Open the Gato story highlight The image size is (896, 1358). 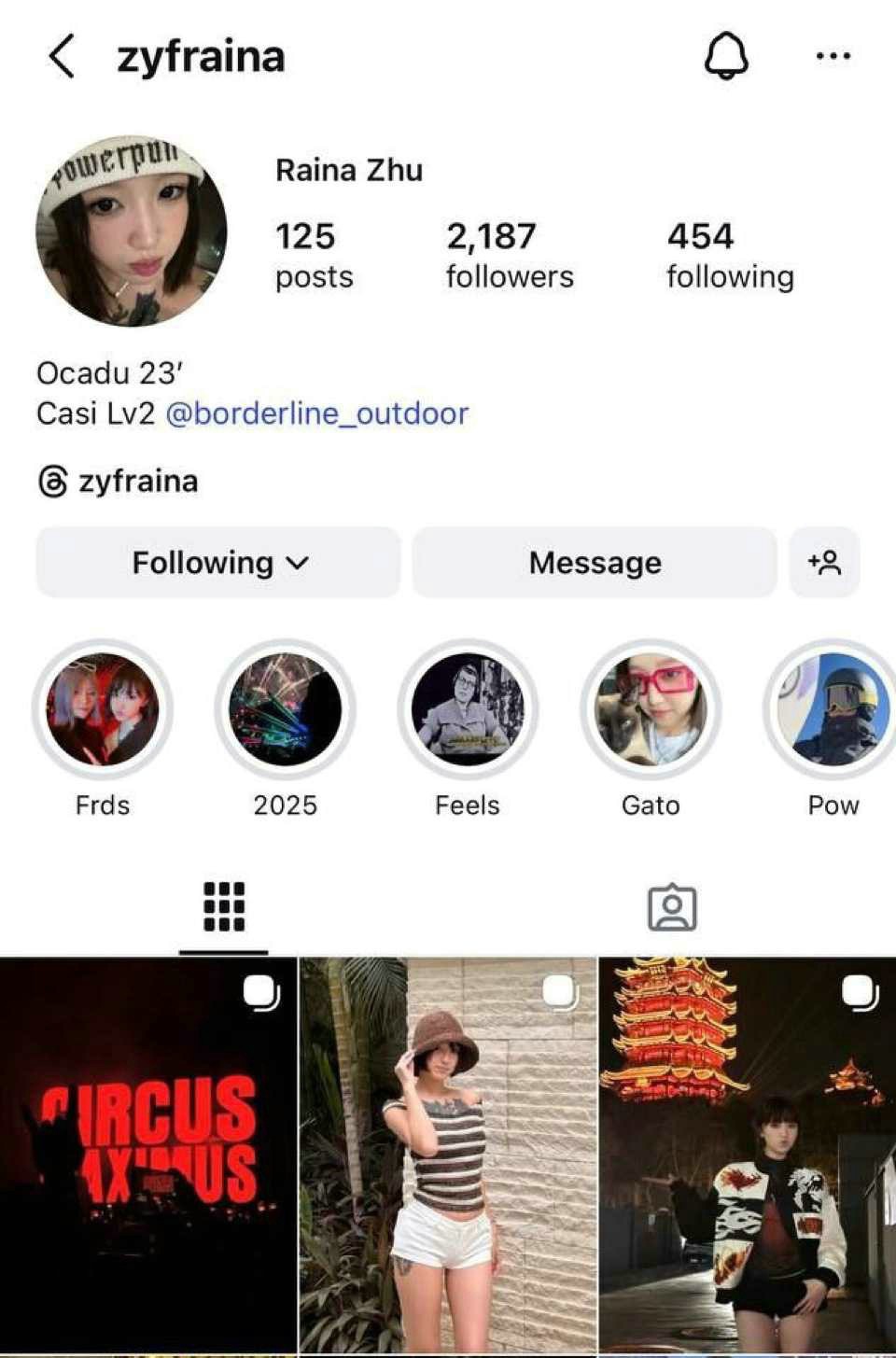(x=651, y=710)
